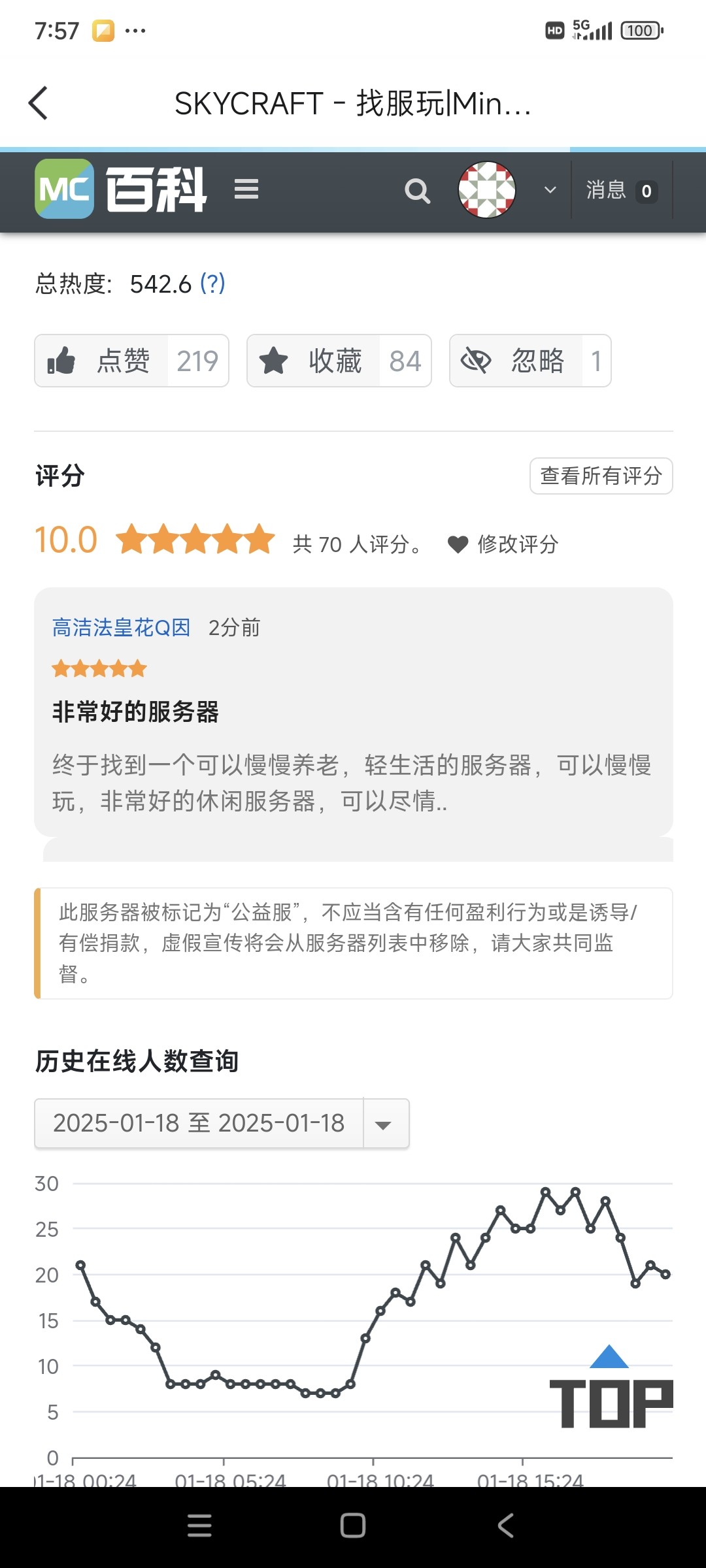Screen dimensions: 706x1568
Task: Tap 修改评分 to change your rating
Action: coord(503,544)
